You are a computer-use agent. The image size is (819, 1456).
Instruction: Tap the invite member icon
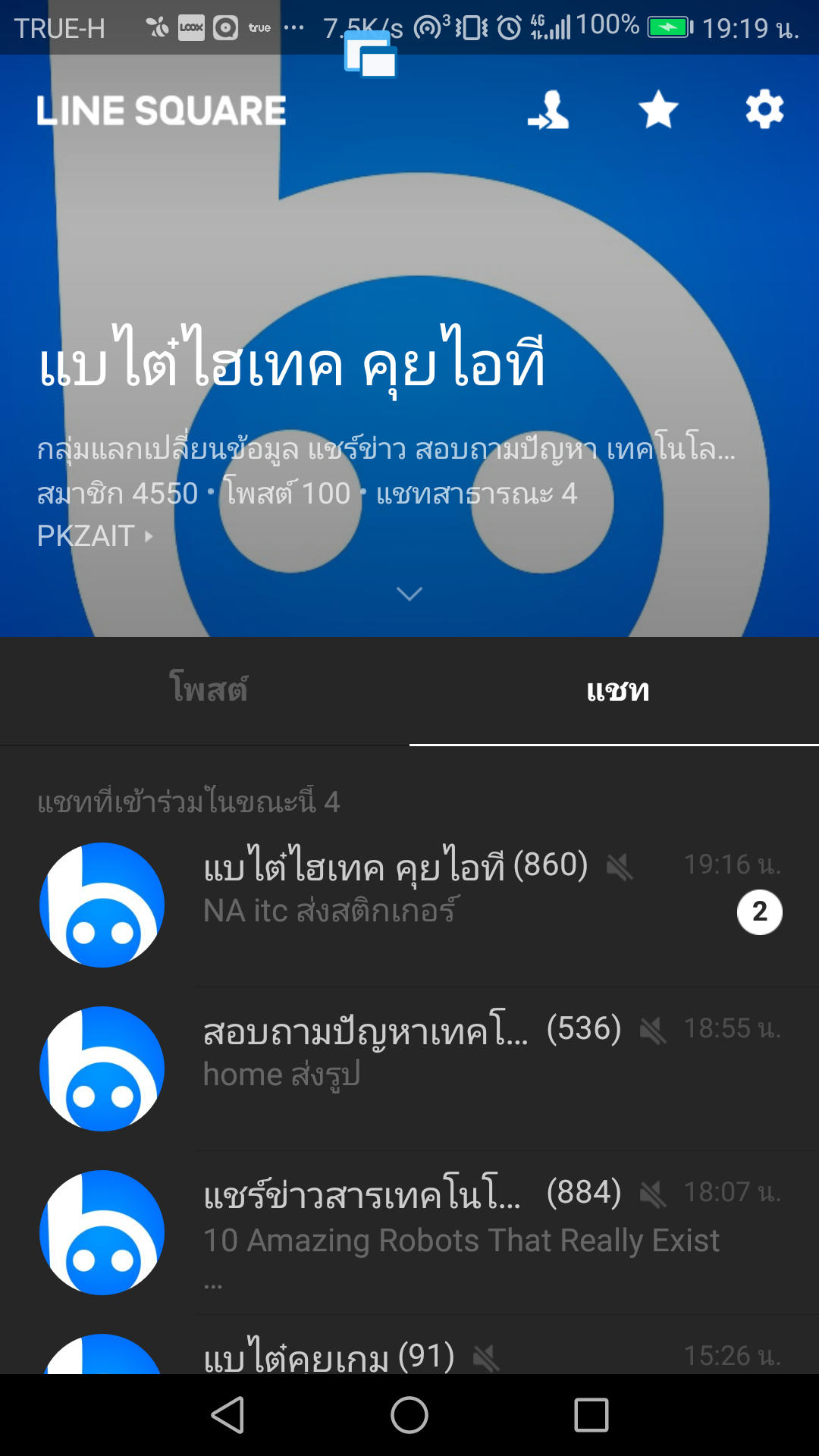click(549, 111)
